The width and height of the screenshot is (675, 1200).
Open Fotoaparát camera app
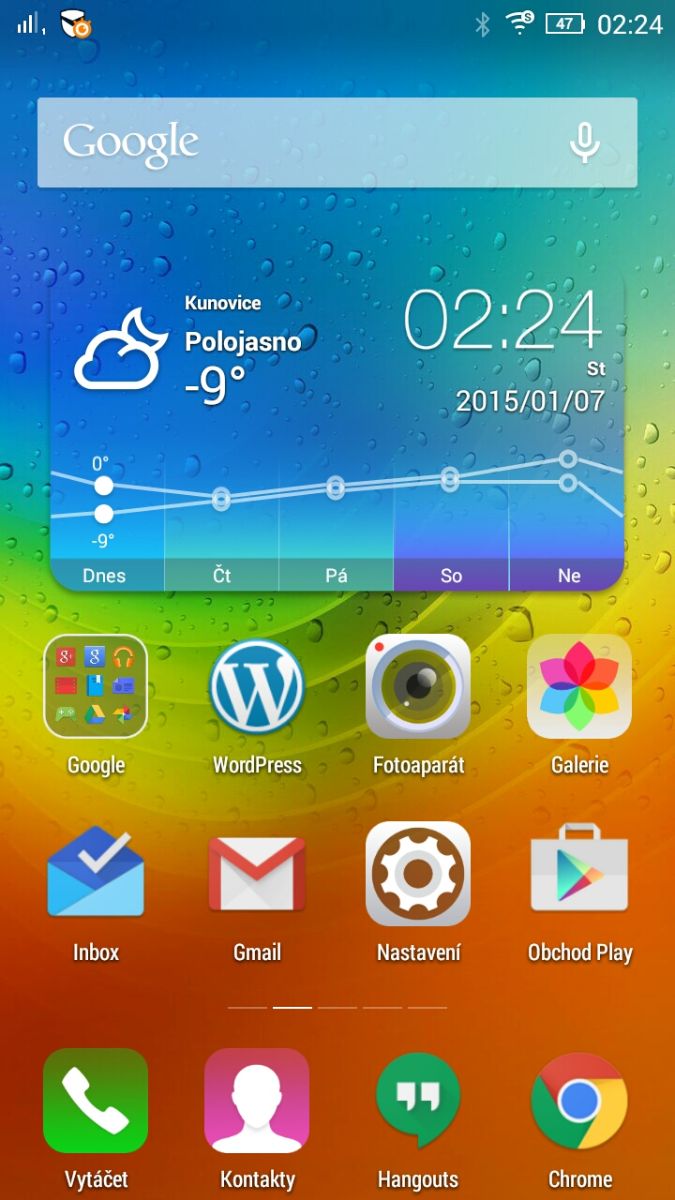coord(418,687)
